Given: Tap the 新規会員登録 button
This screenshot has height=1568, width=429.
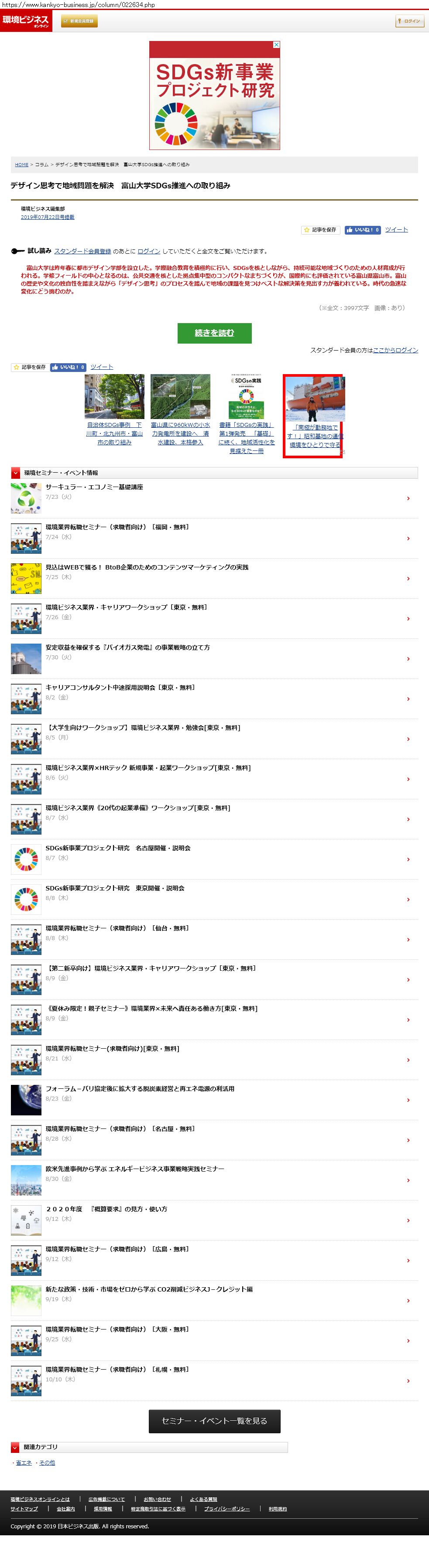Looking at the screenshot, I should (79, 21).
